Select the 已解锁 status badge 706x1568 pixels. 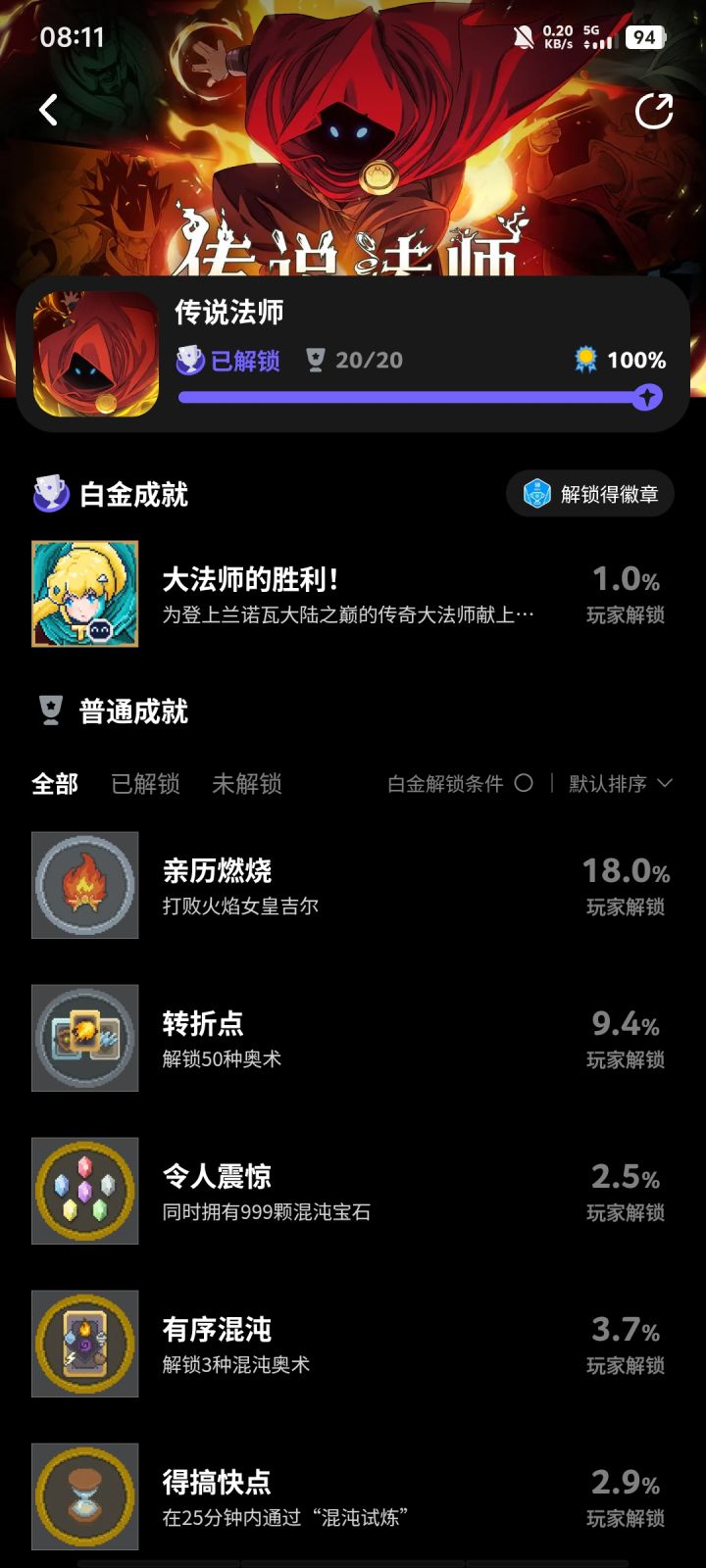[227, 361]
